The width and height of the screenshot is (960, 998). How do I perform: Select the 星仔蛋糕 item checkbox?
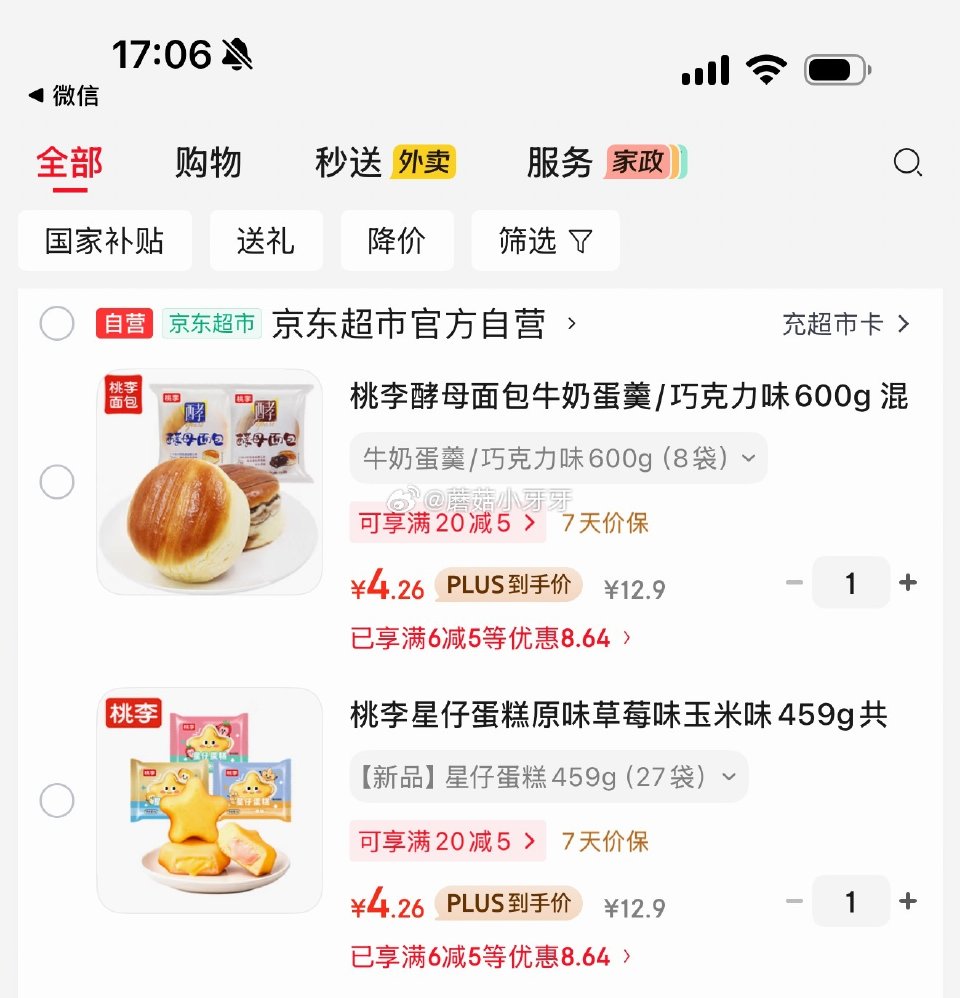[57, 800]
